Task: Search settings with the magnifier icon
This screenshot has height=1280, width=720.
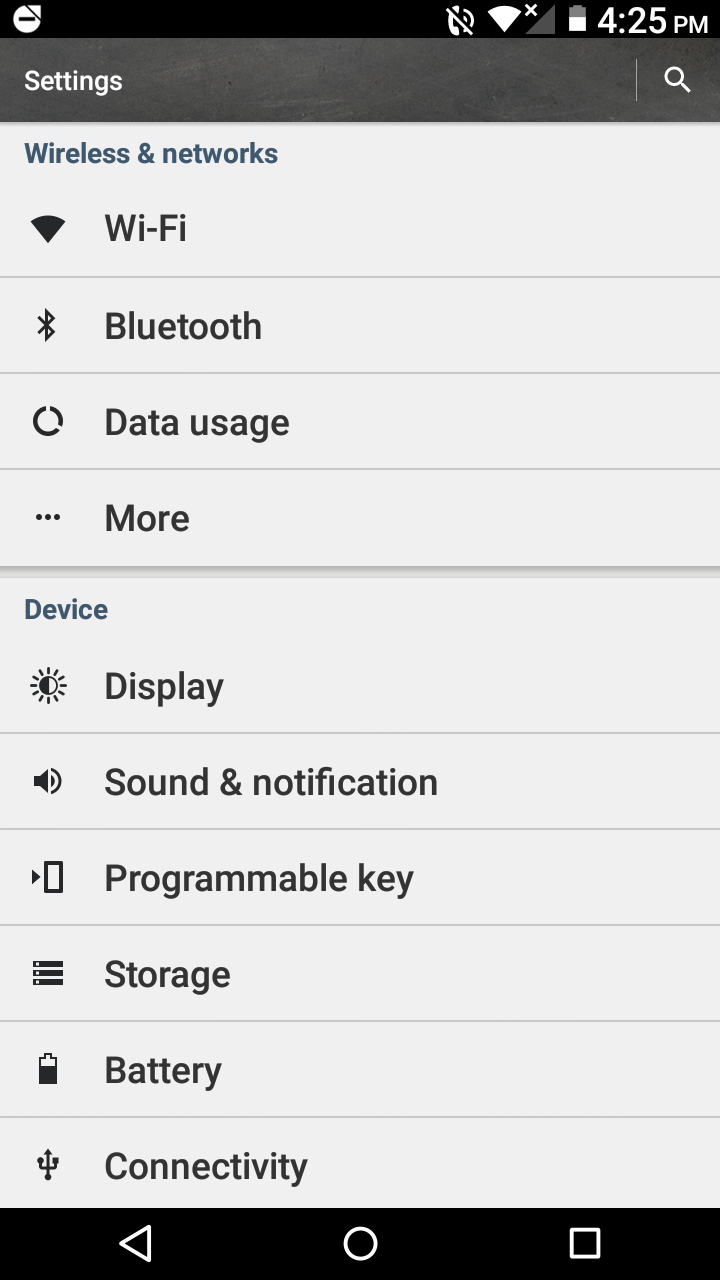Action: click(678, 80)
